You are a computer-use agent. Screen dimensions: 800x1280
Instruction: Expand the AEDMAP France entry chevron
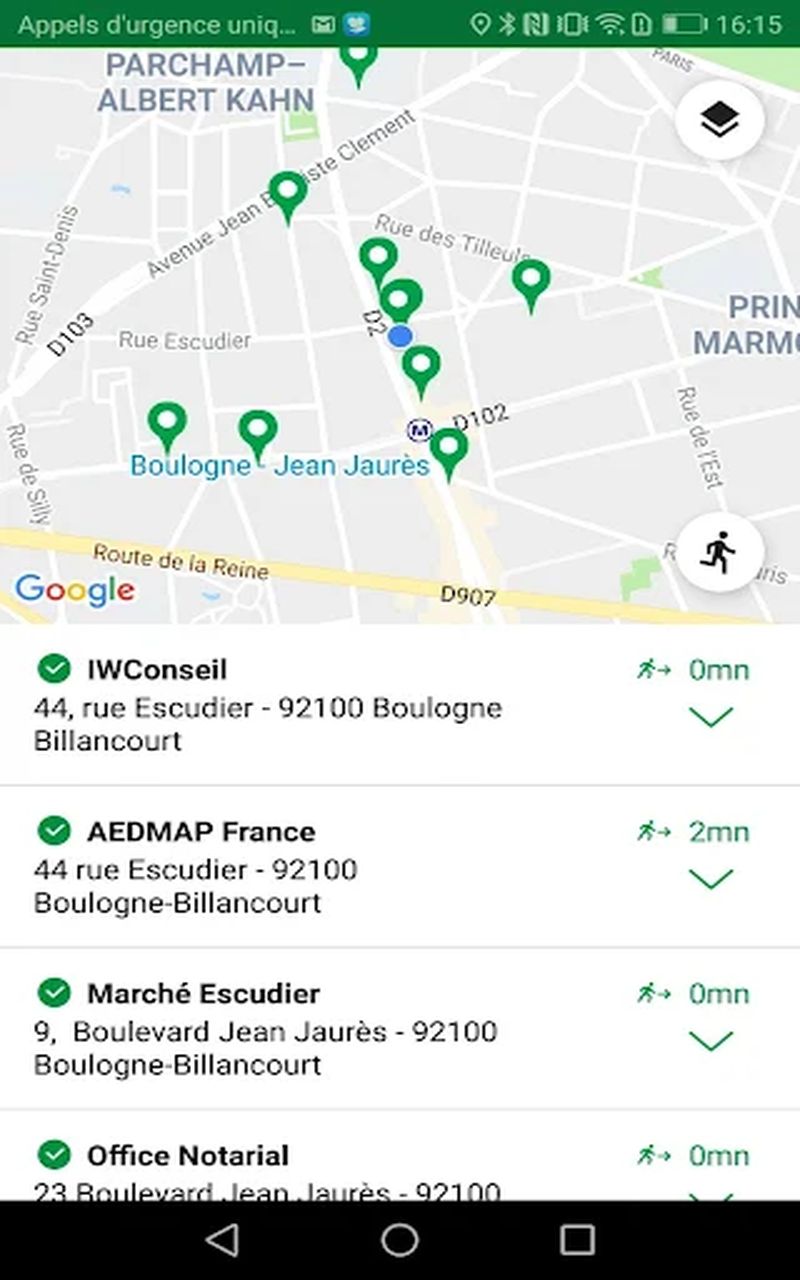[x=712, y=879]
